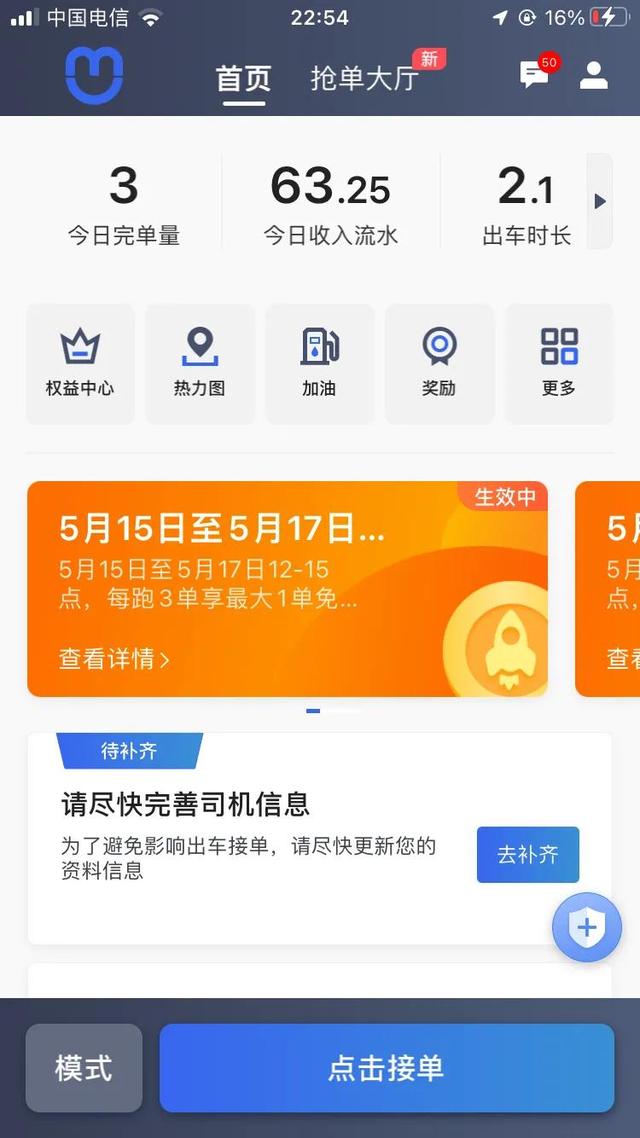Image resolution: width=640 pixels, height=1138 pixels.
Task: View 查看详情 on the 5月15日 promo card
Action: click(114, 659)
